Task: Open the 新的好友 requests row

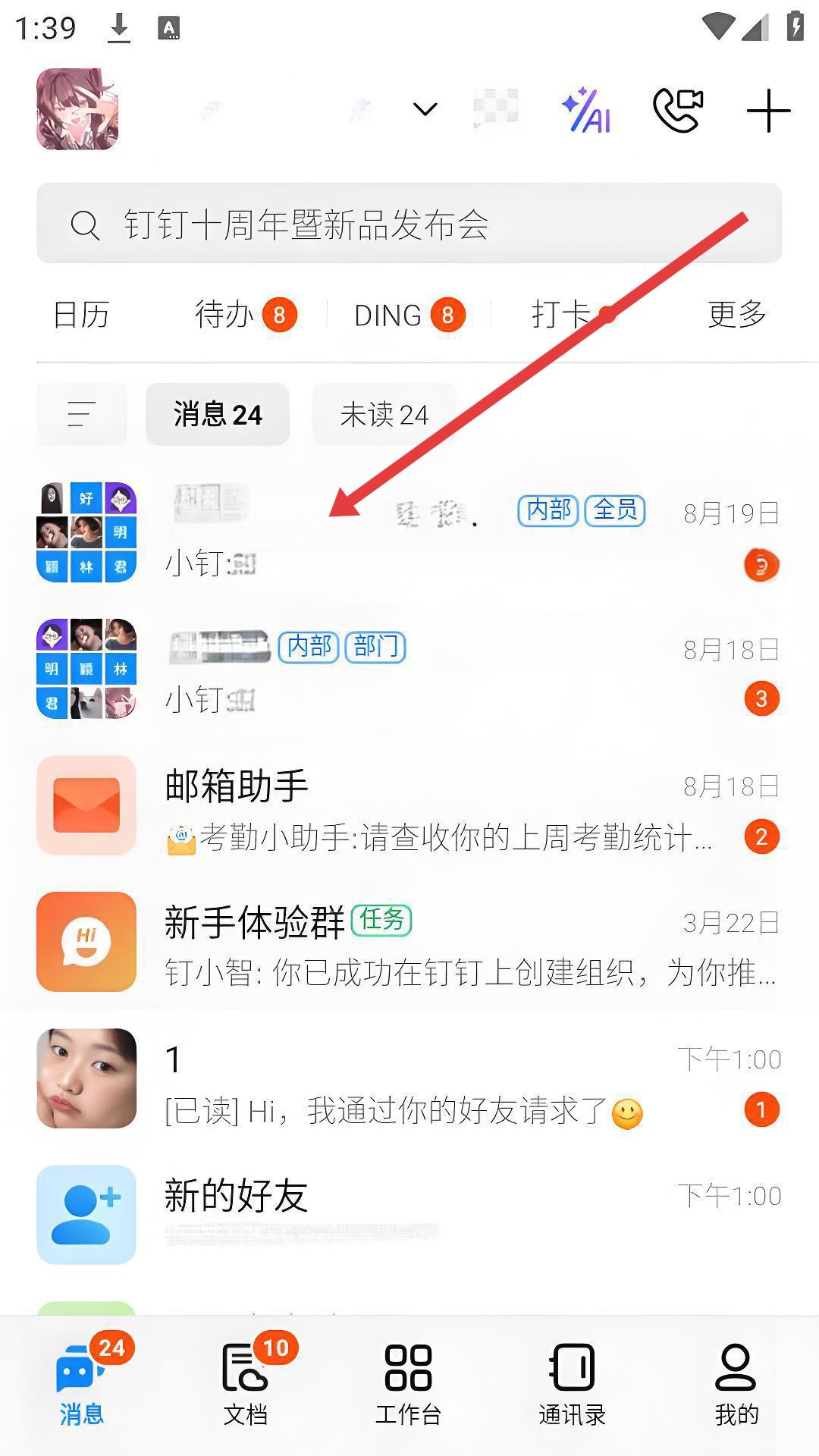Action: tap(409, 1215)
